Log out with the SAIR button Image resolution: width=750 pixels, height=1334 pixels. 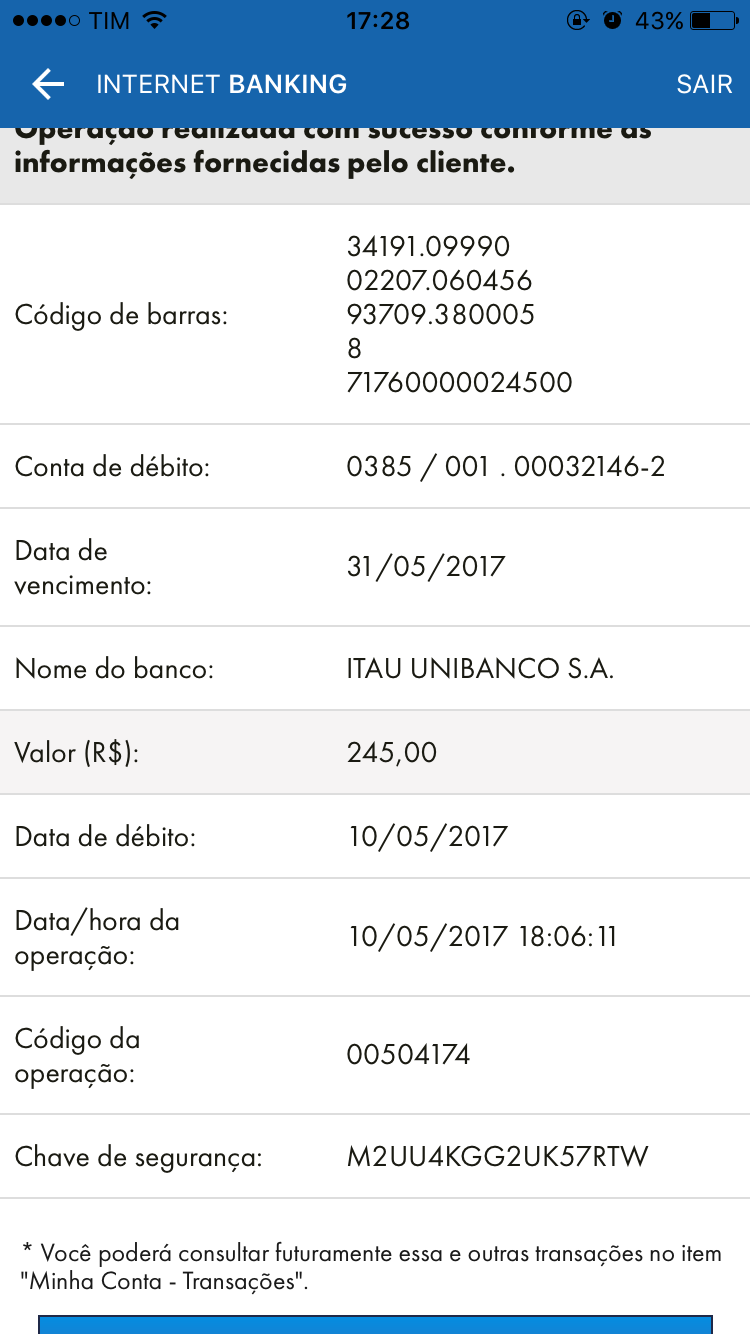[704, 84]
